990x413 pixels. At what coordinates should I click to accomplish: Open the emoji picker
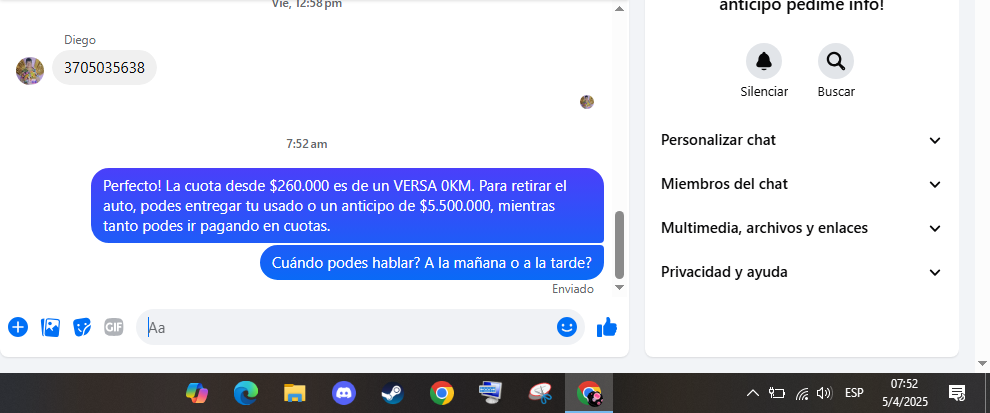coord(567,327)
